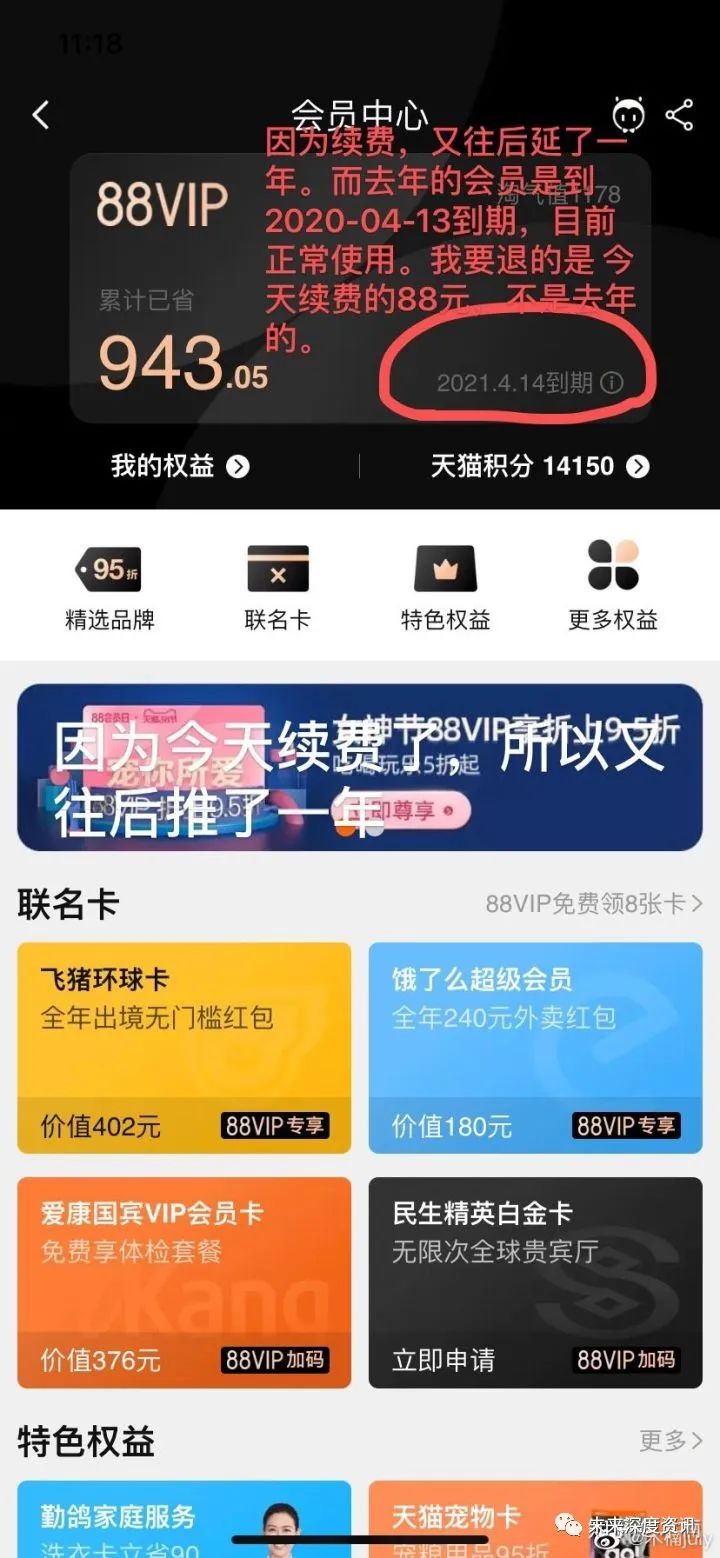Open the 饿了么超级会员 card
Viewport: 720px width, 1558px height.
(535, 1047)
